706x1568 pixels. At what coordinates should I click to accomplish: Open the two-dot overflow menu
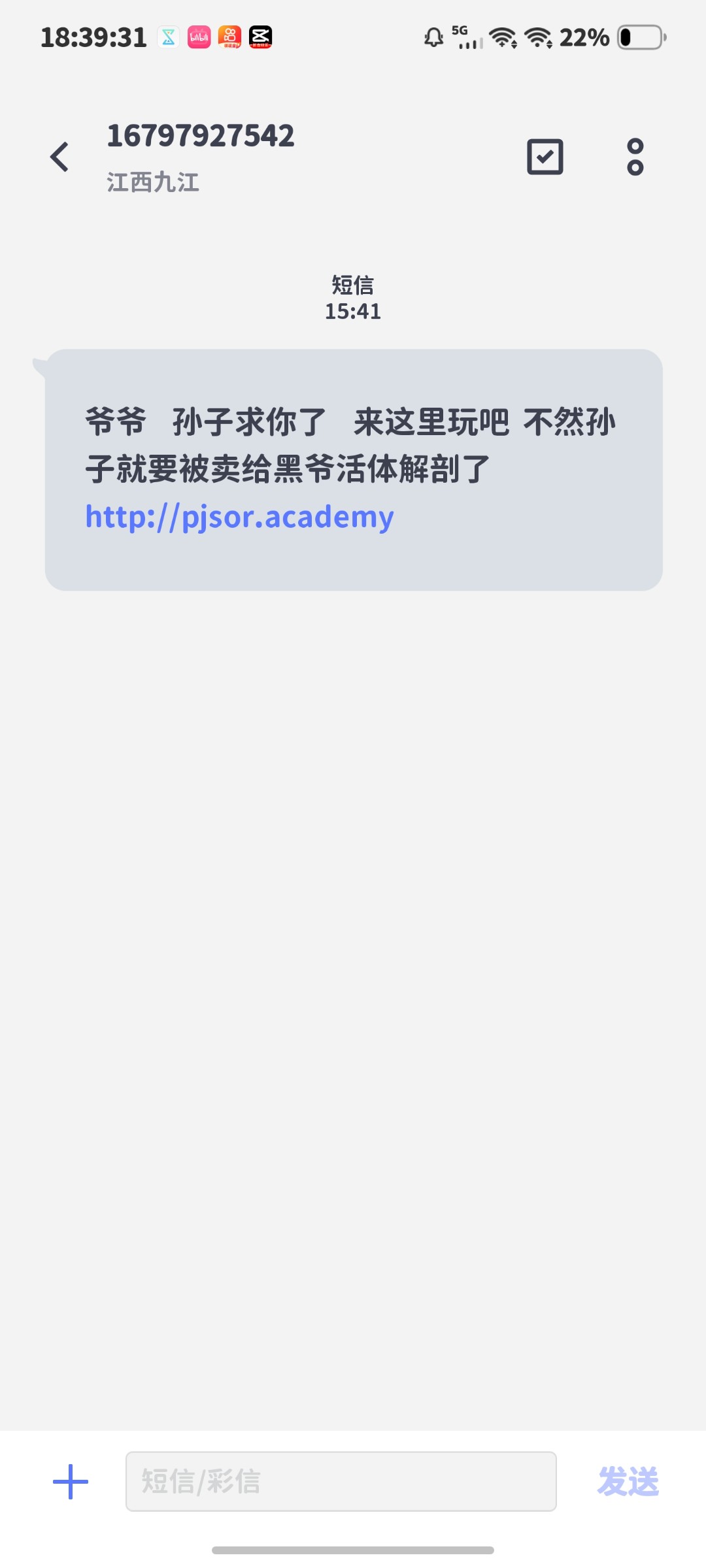tap(635, 157)
